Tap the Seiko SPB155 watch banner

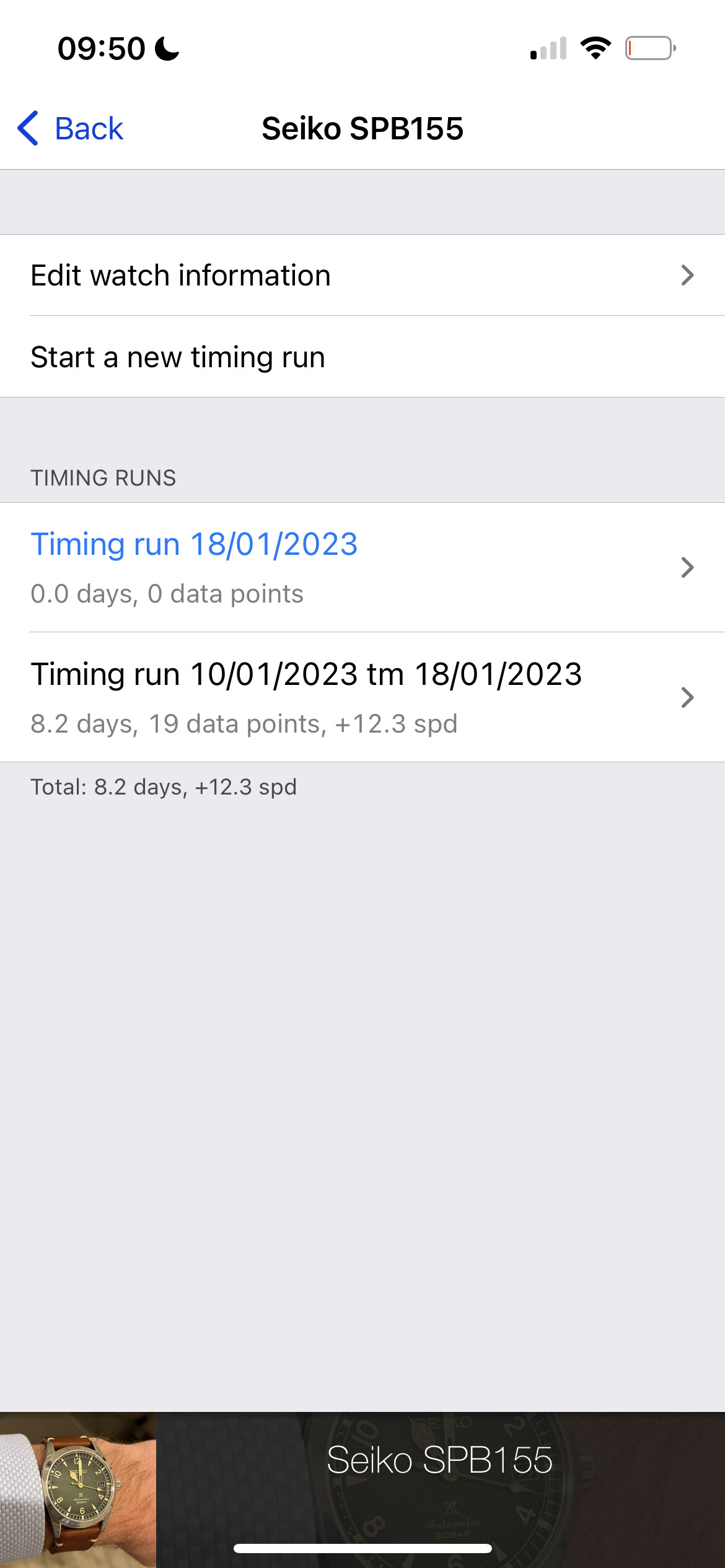coord(362,1489)
